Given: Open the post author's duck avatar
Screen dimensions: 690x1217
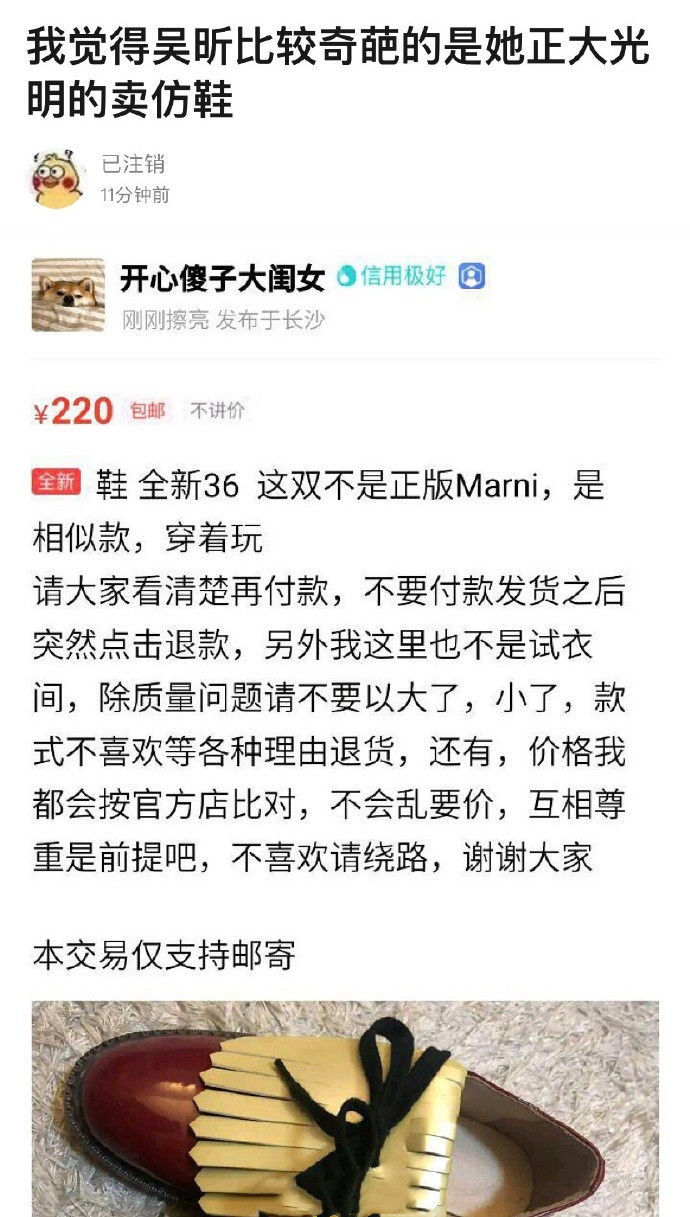Looking at the screenshot, I should point(57,179).
